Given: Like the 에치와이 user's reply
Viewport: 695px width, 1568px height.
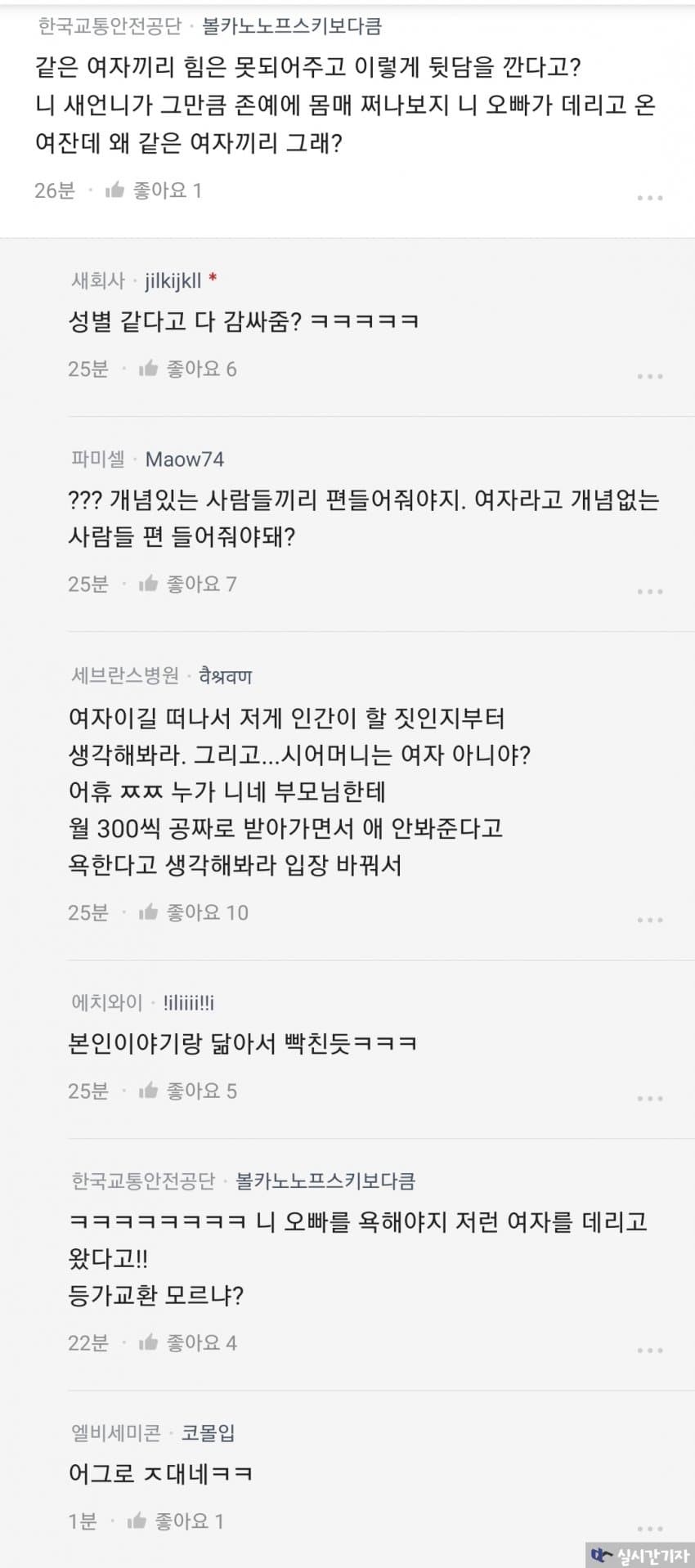Looking at the screenshot, I should [149, 1091].
